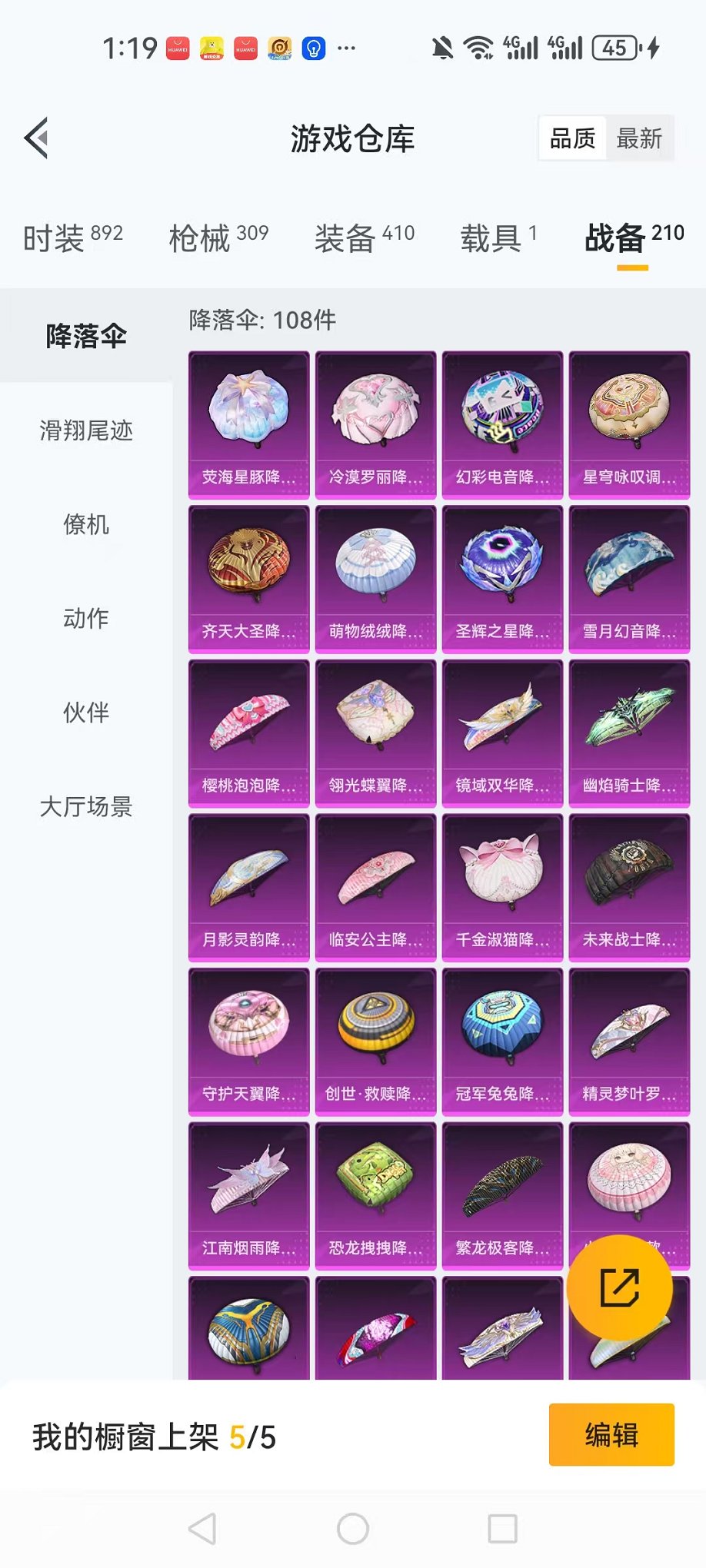Switch to the 枪械 tab
Viewport: 706px width, 1568px height.
[x=218, y=238]
